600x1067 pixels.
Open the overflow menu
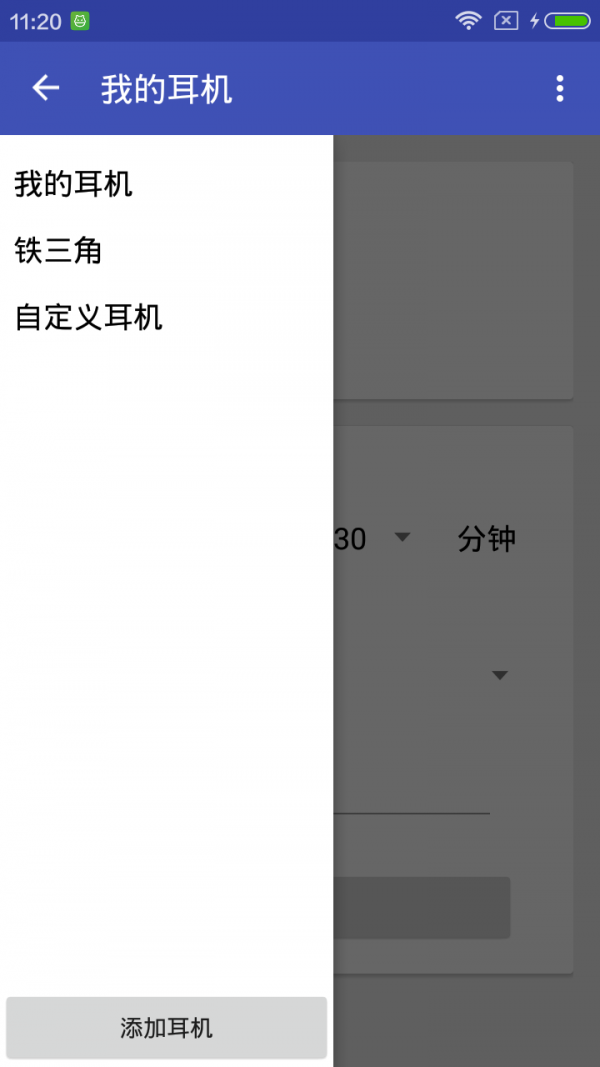click(559, 89)
